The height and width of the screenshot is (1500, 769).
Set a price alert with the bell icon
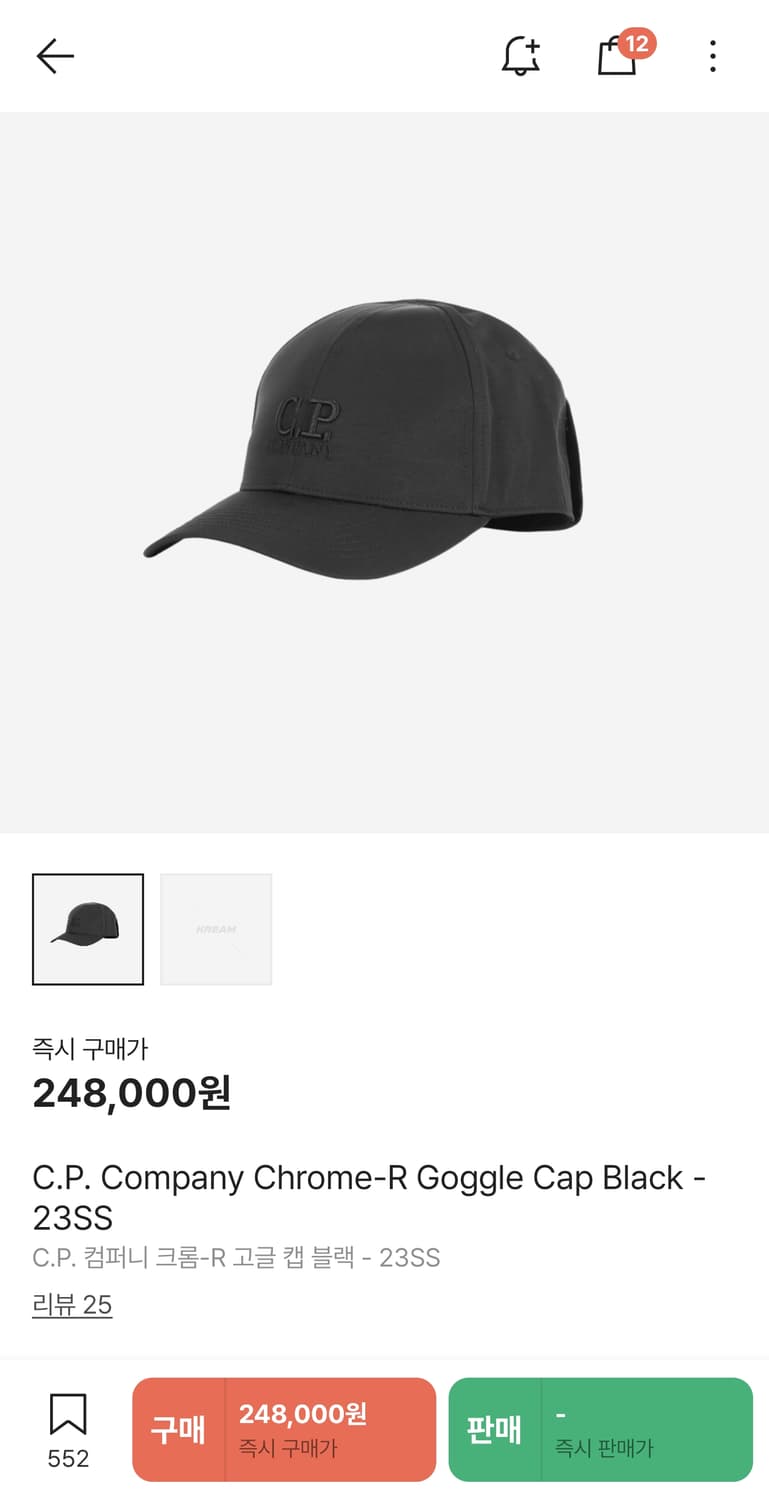(x=520, y=57)
